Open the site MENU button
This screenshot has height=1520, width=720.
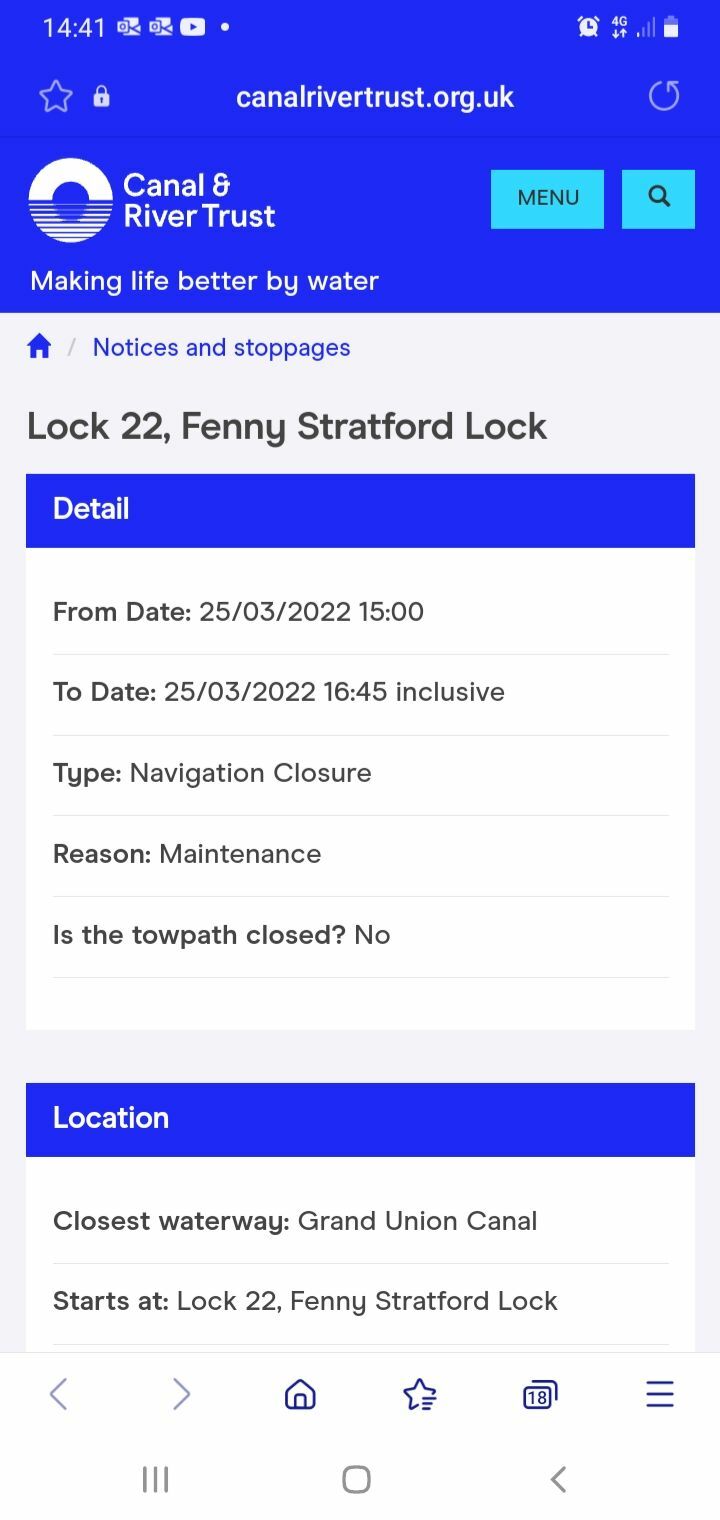point(547,198)
